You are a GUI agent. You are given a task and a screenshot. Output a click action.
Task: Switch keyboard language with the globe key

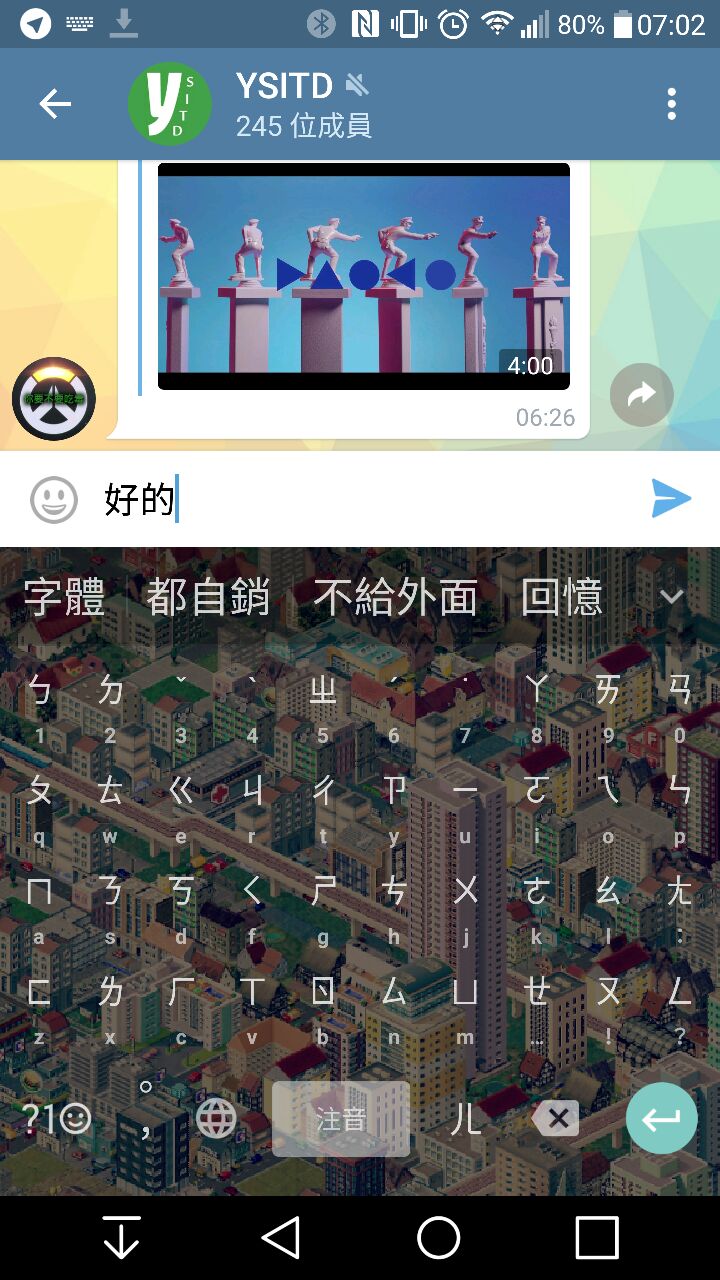point(216,1119)
